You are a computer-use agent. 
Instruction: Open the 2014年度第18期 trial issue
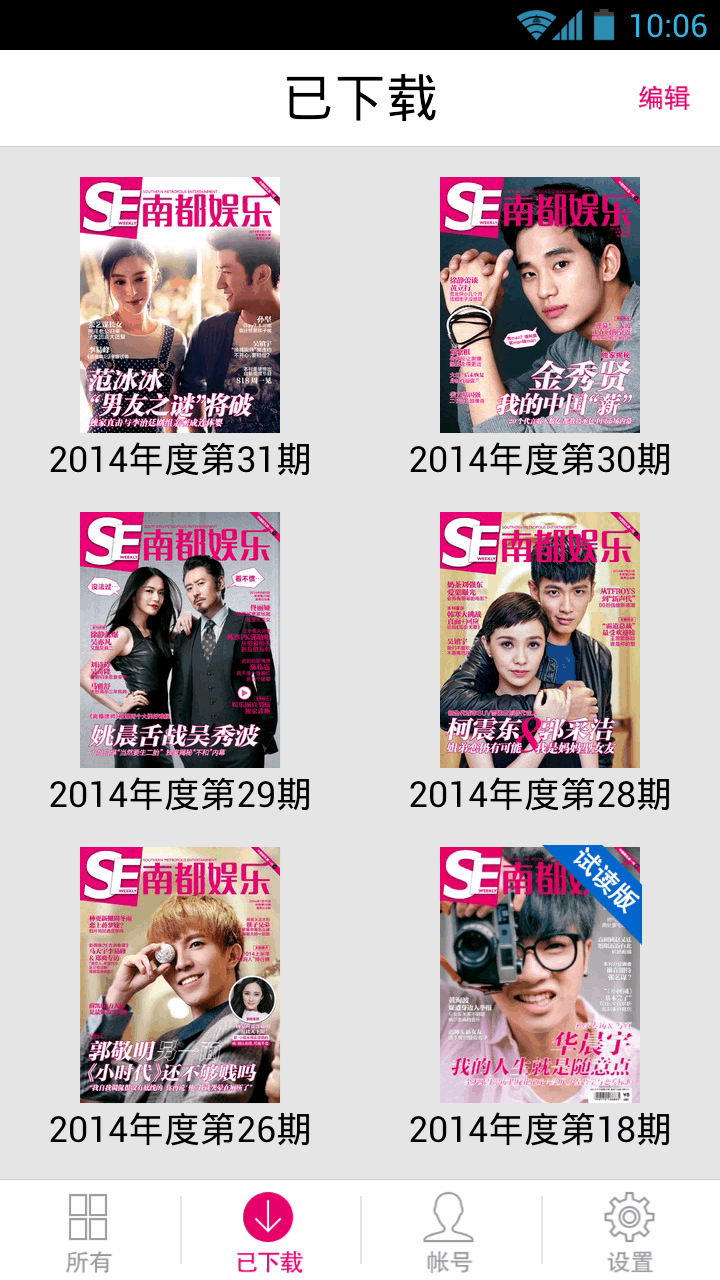[540, 975]
